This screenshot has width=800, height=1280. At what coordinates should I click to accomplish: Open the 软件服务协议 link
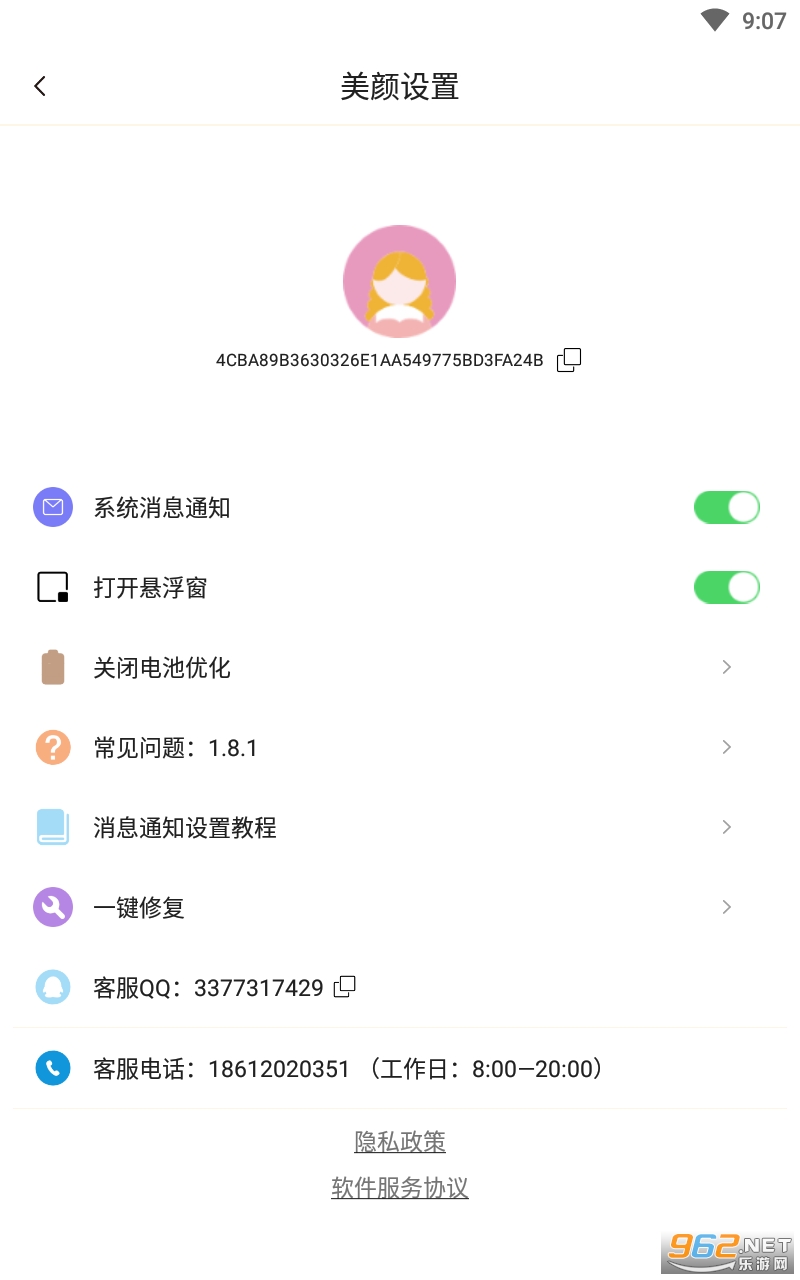[400, 1188]
